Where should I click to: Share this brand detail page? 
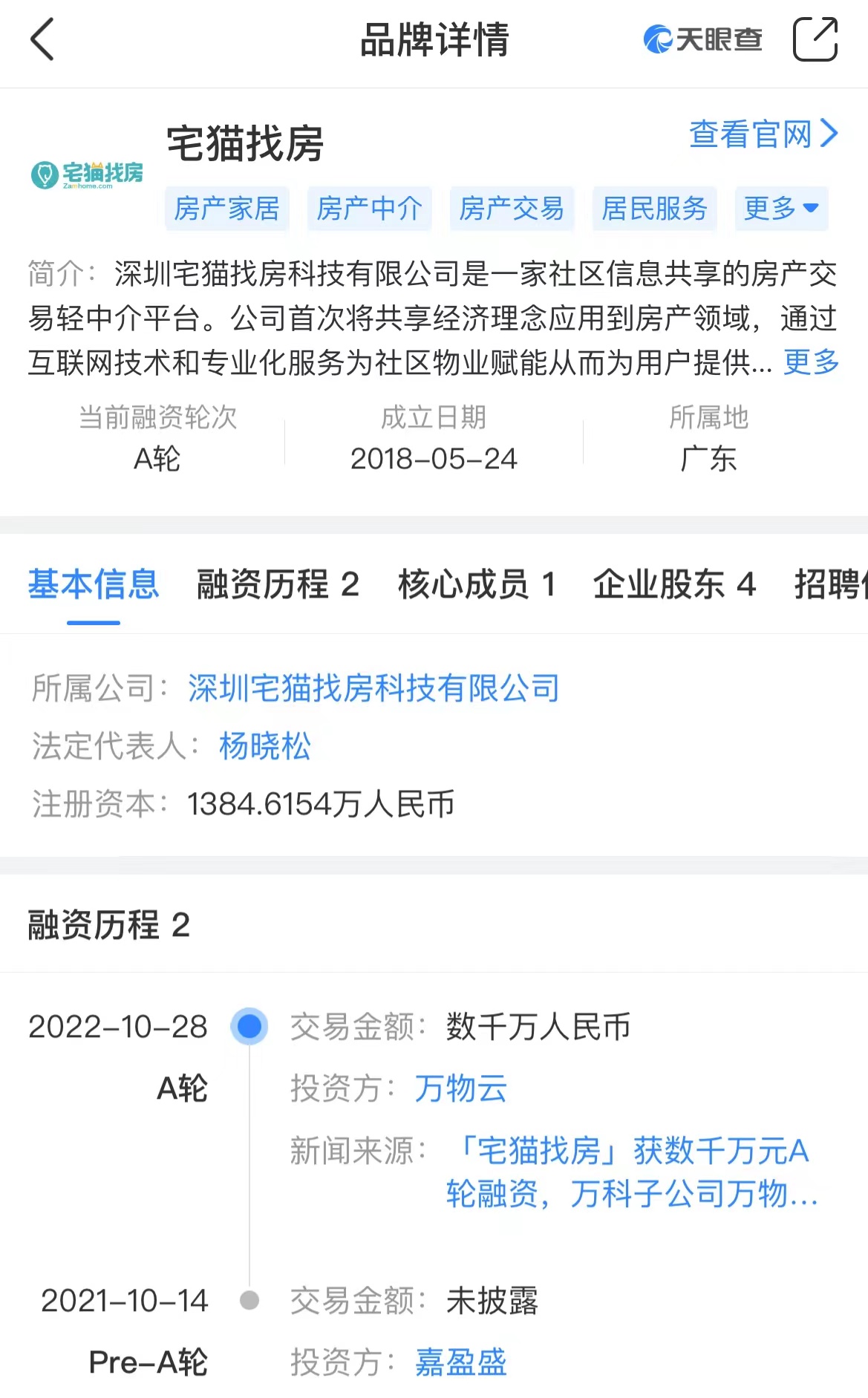[815, 39]
